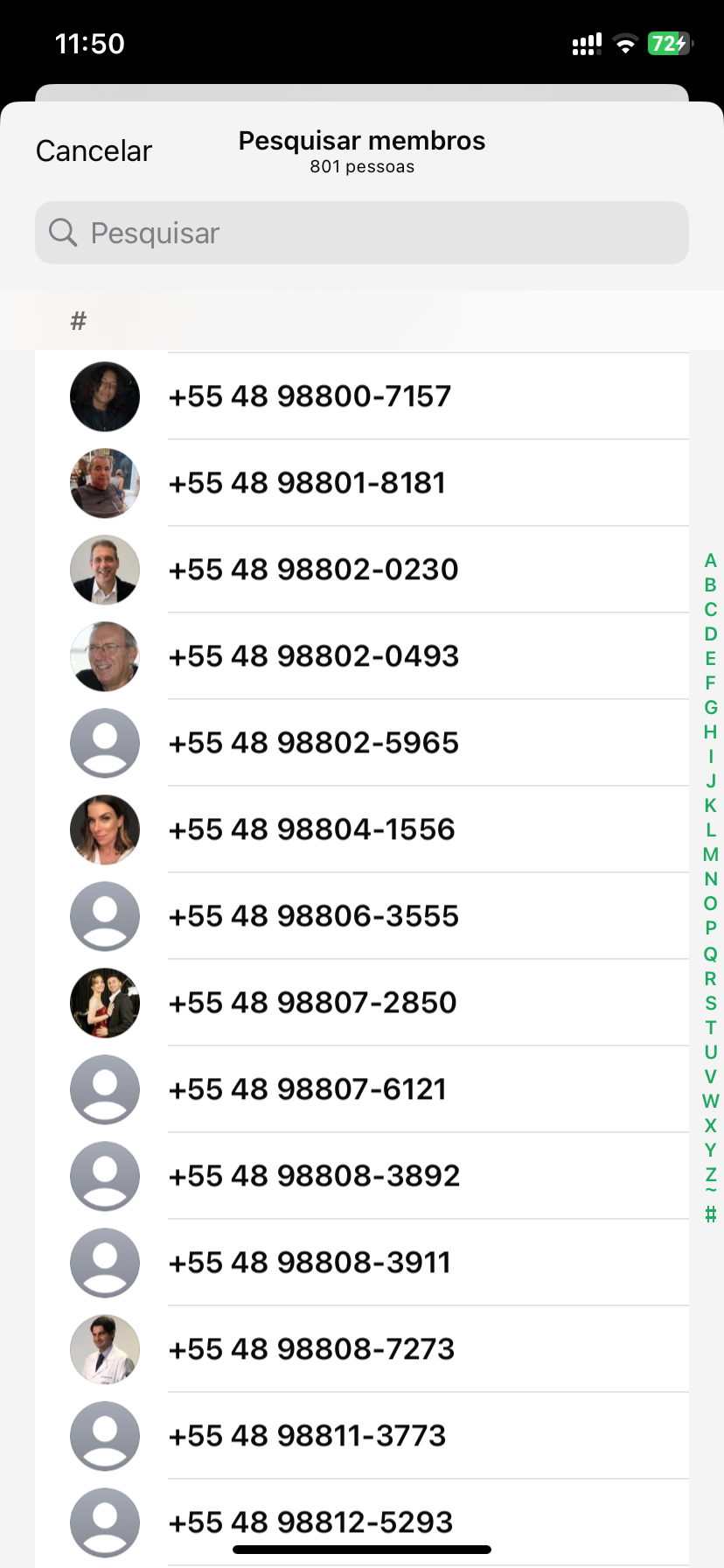The width and height of the screenshot is (724, 1568).
Task: Open member +55 48 98800-7157
Action: pos(362,396)
